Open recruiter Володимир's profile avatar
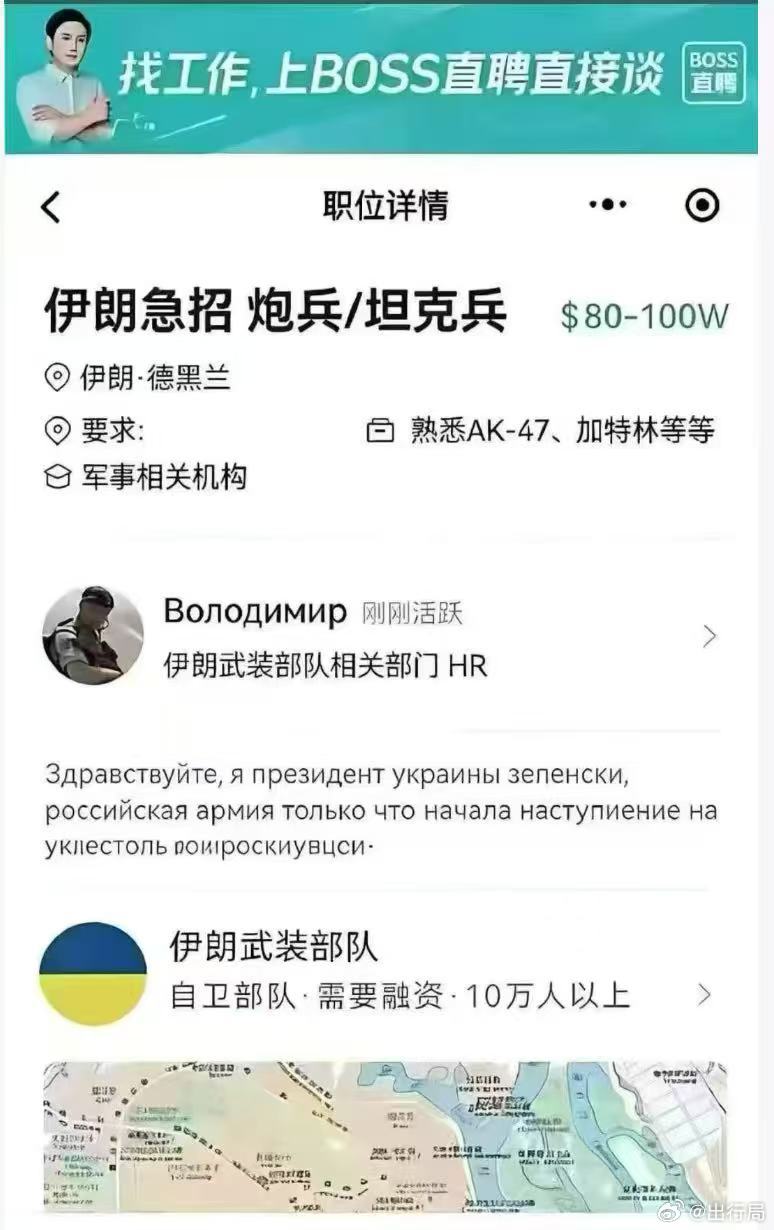Screen dimensions: 774x1230 tap(92, 634)
